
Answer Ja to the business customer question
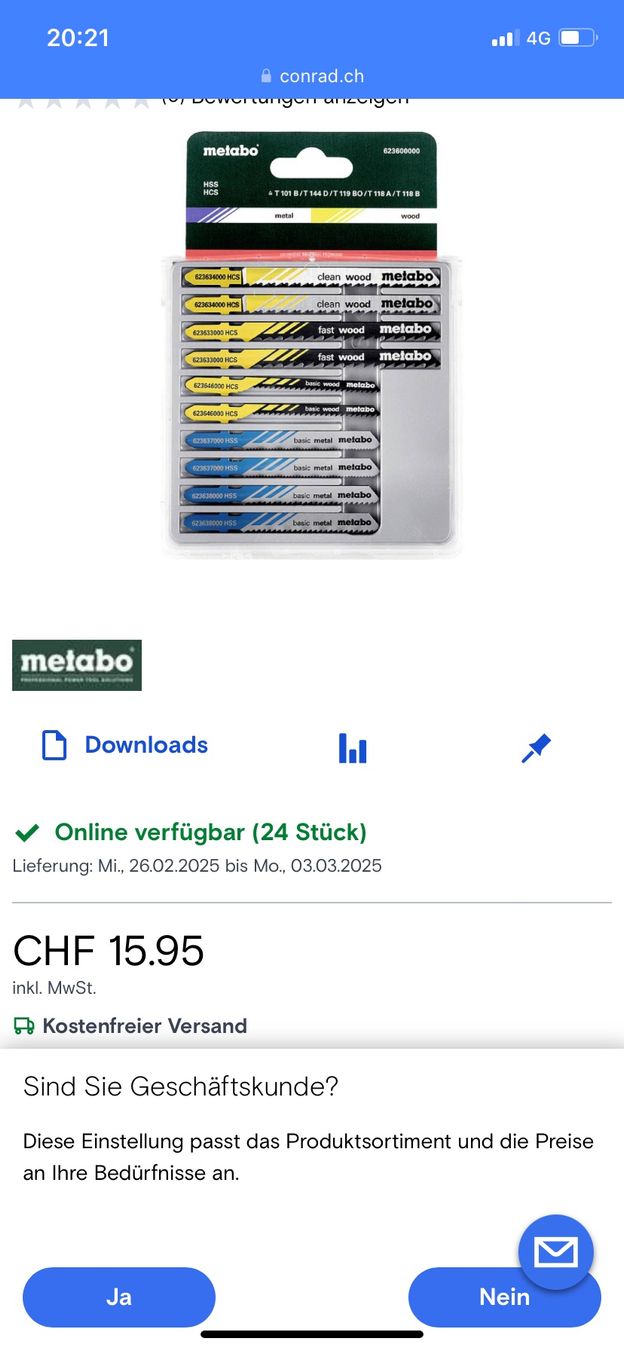coord(119,1297)
